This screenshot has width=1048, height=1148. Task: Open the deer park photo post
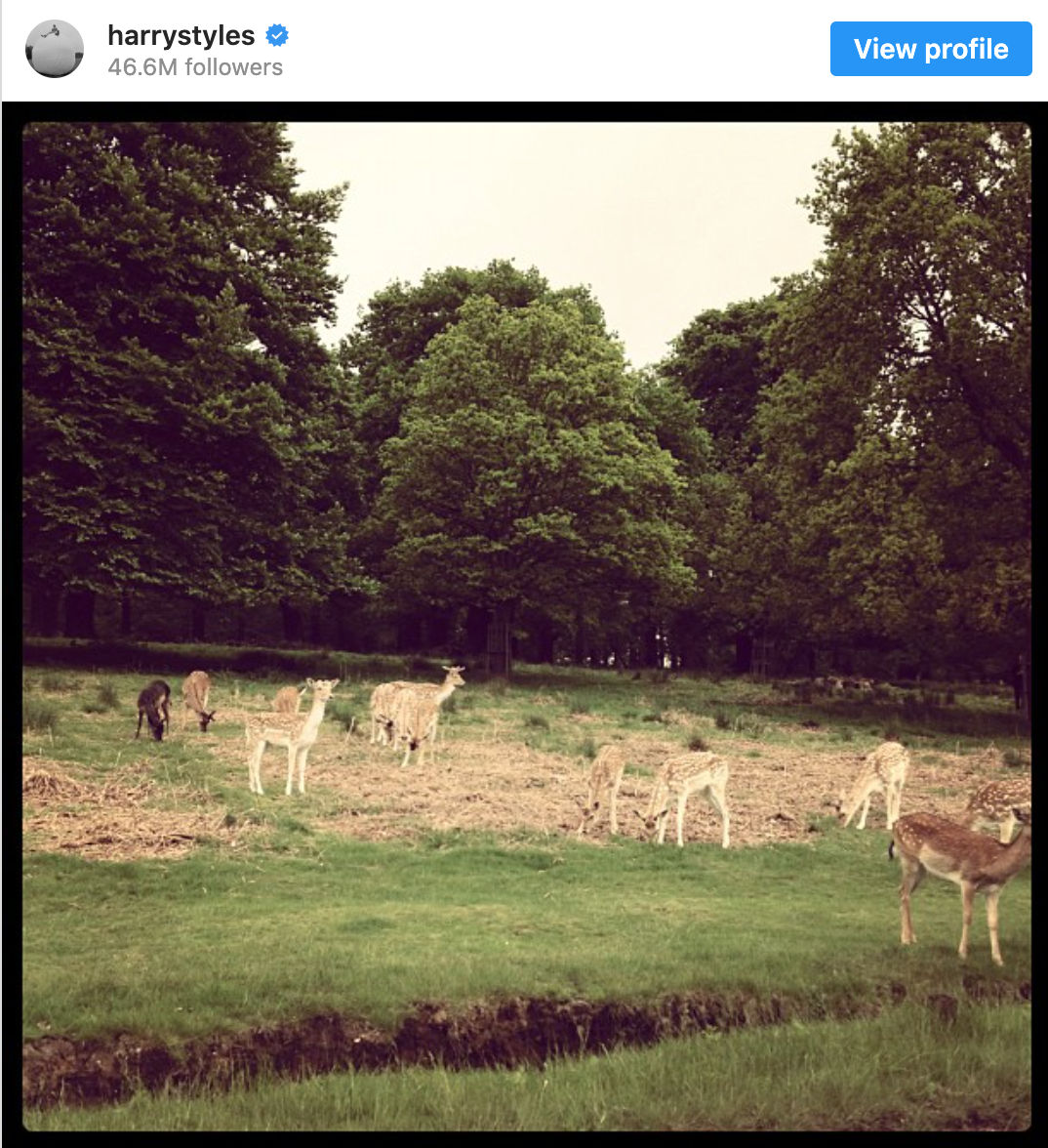(526, 625)
